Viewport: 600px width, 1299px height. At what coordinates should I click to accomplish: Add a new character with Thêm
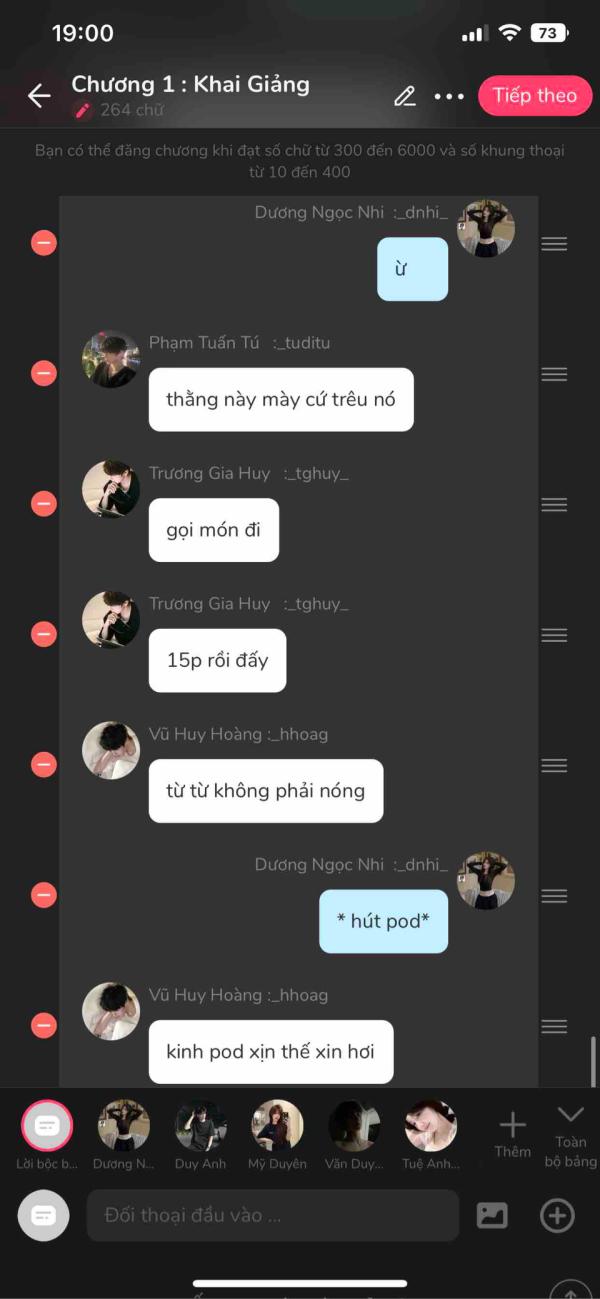512,1134
